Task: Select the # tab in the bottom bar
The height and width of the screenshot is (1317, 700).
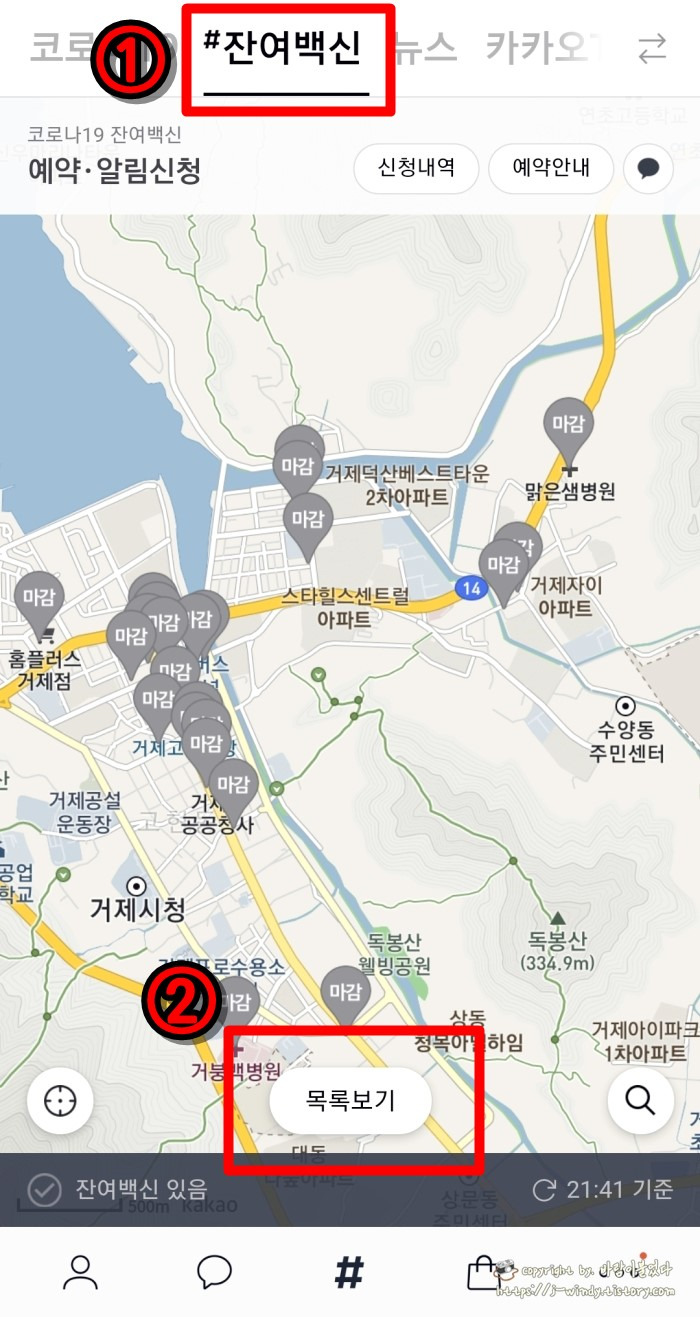Action: [348, 1272]
